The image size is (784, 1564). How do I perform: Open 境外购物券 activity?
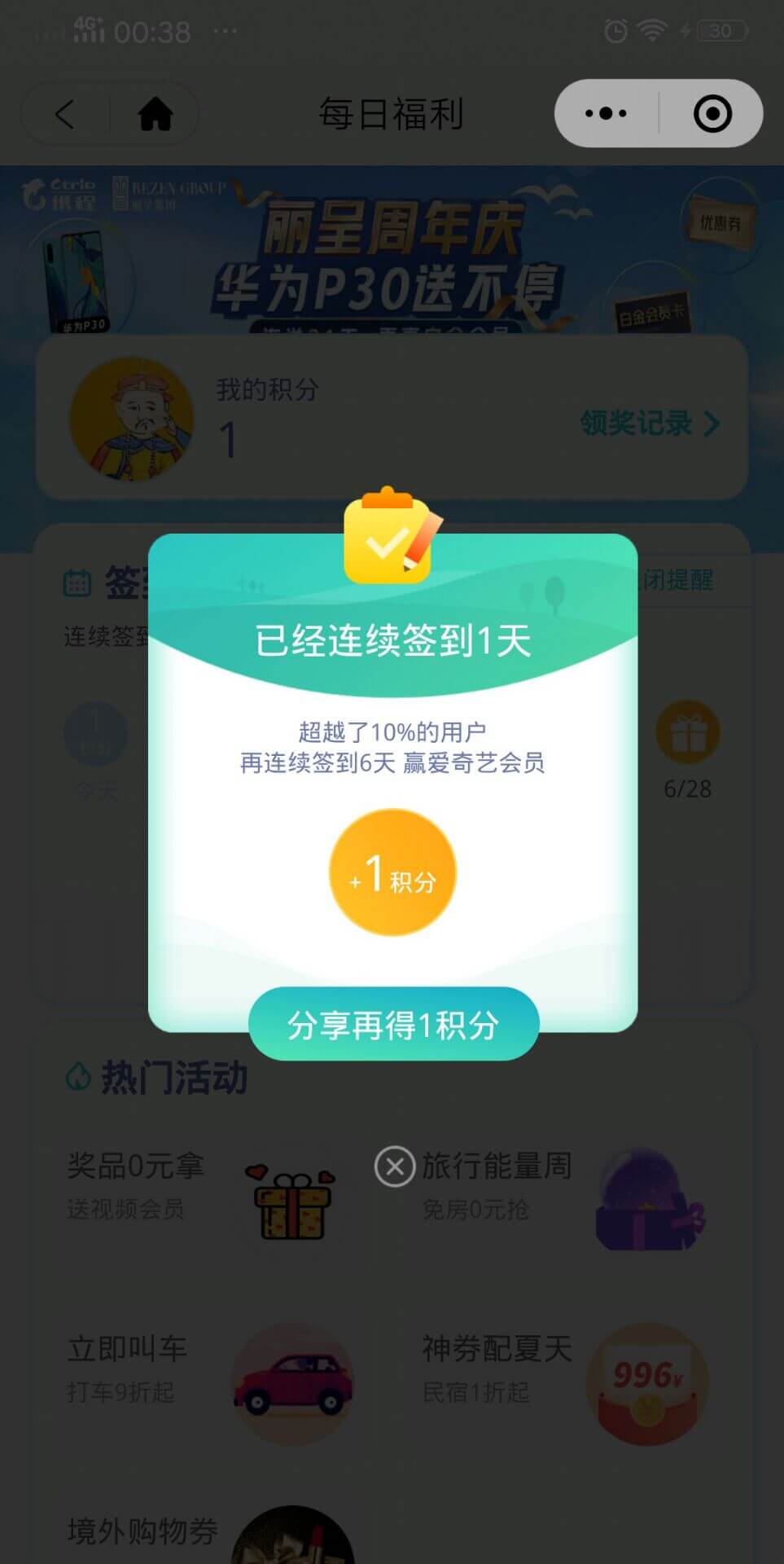coord(204,1533)
